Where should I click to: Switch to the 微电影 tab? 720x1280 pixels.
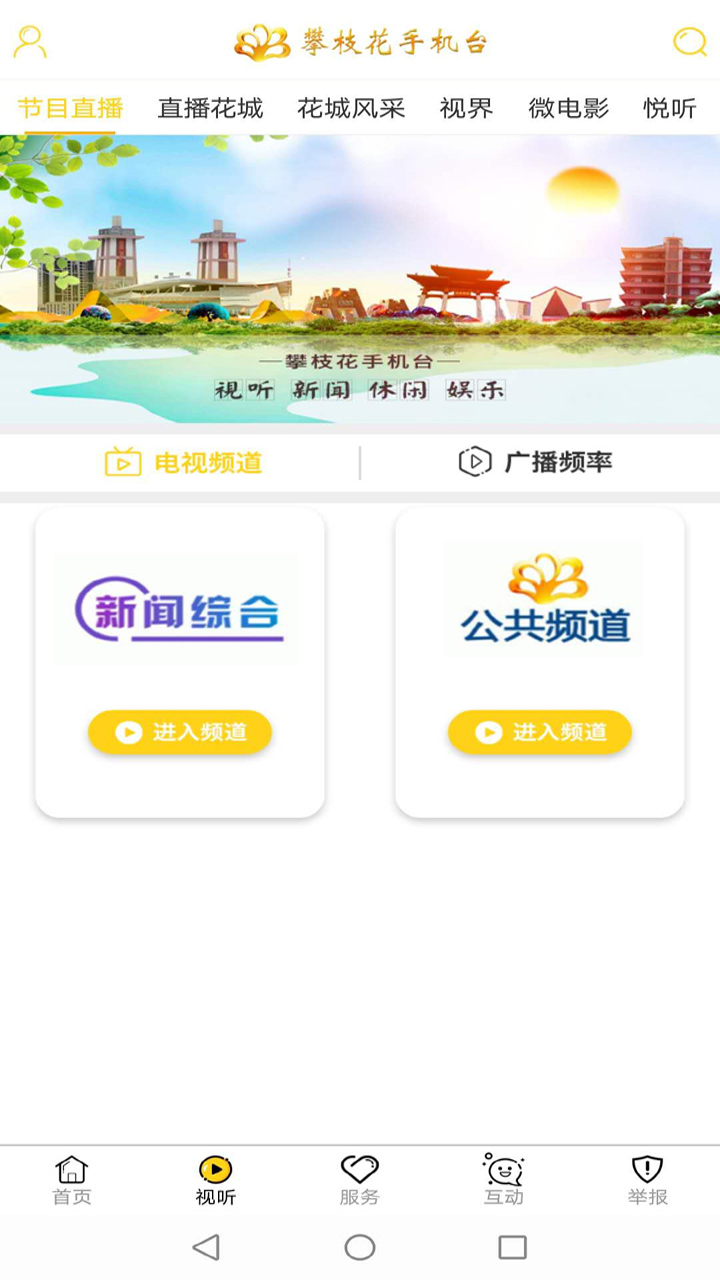click(x=566, y=108)
